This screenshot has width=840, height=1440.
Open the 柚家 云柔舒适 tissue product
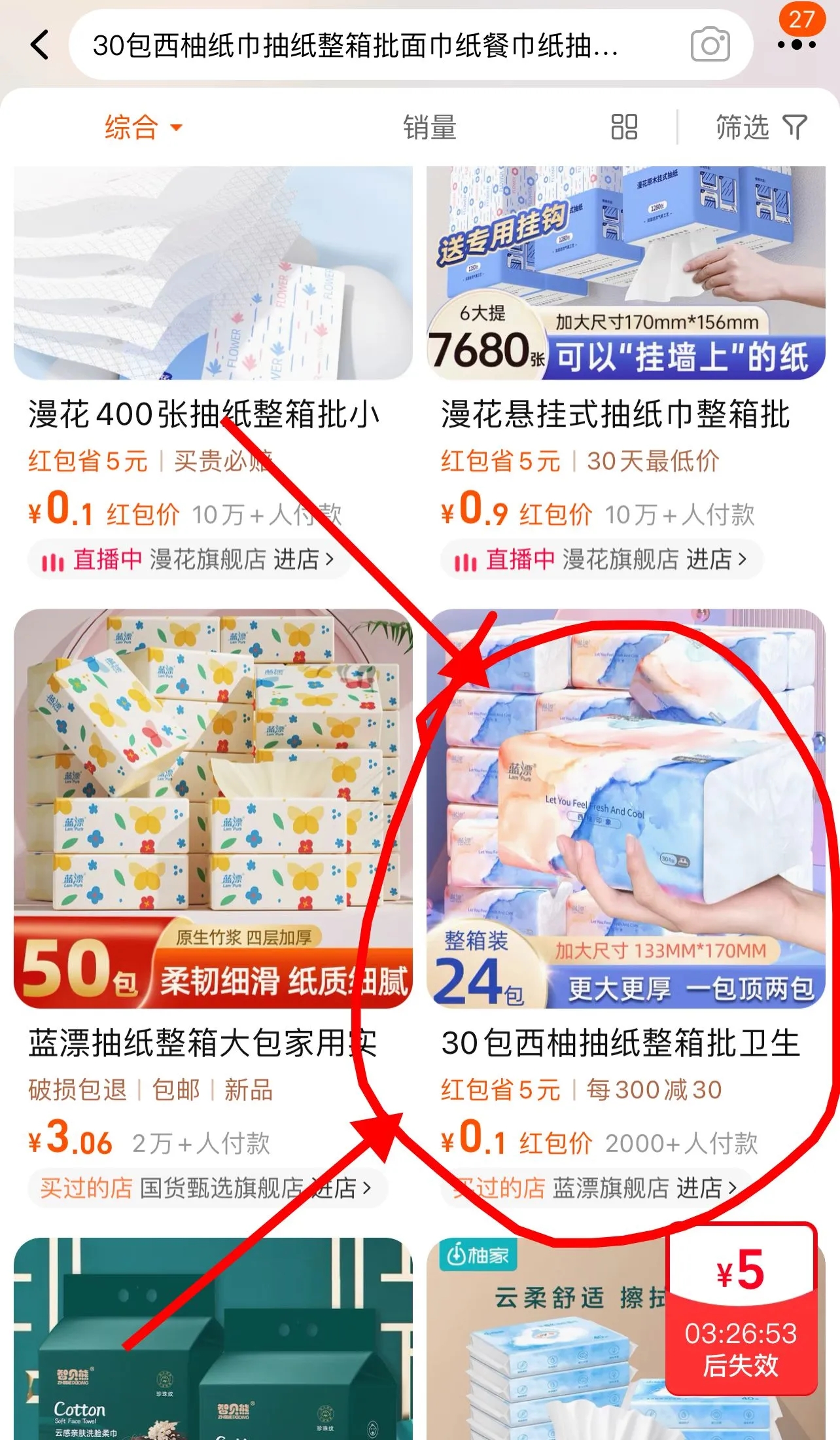tap(543, 1361)
